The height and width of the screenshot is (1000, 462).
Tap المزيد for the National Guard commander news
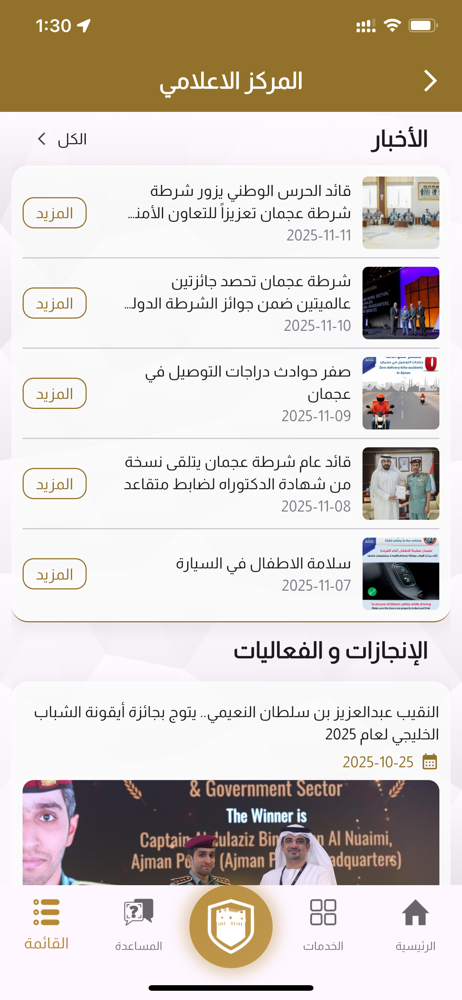(55, 213)
